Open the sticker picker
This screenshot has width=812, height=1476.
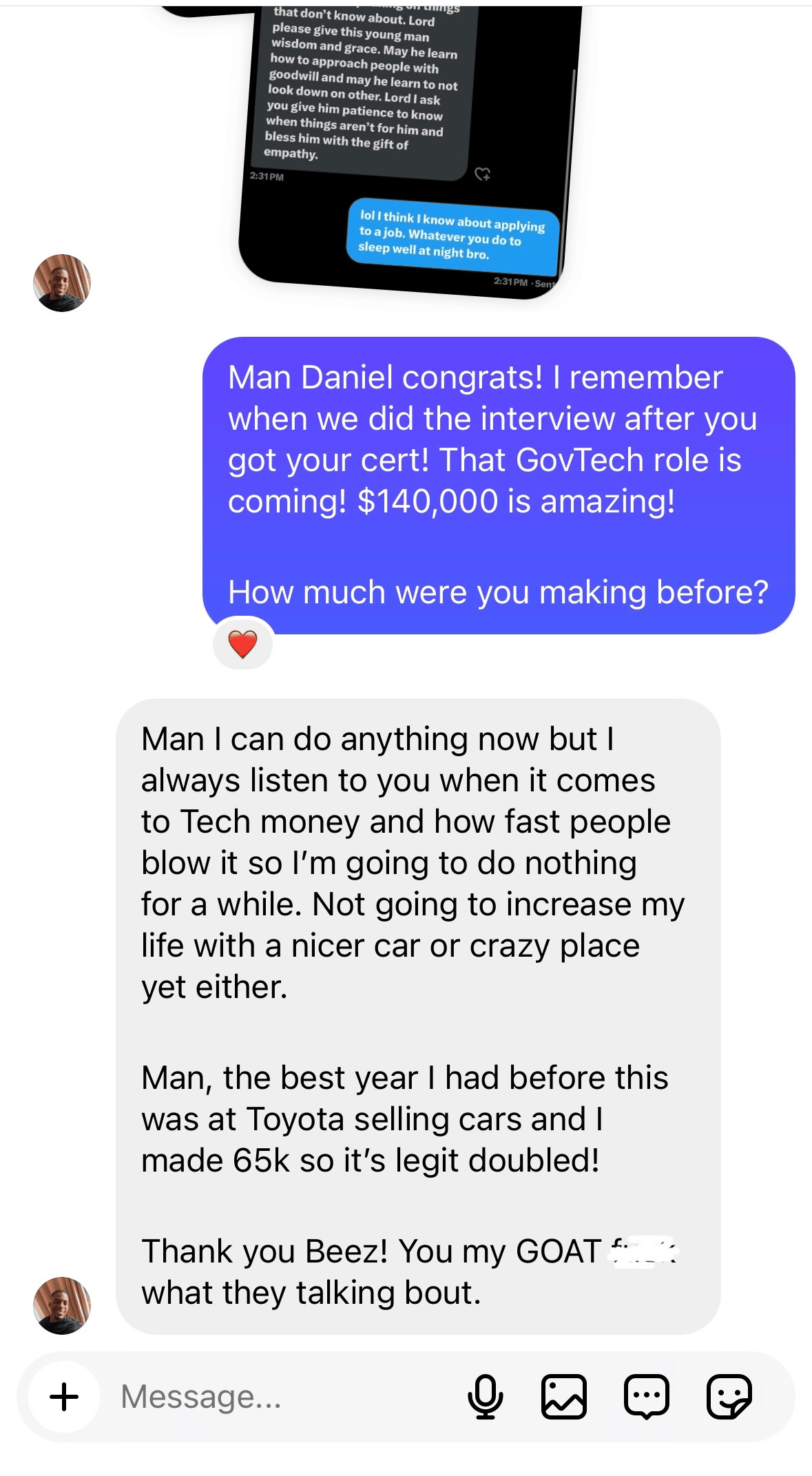(x=729, y=1397)
